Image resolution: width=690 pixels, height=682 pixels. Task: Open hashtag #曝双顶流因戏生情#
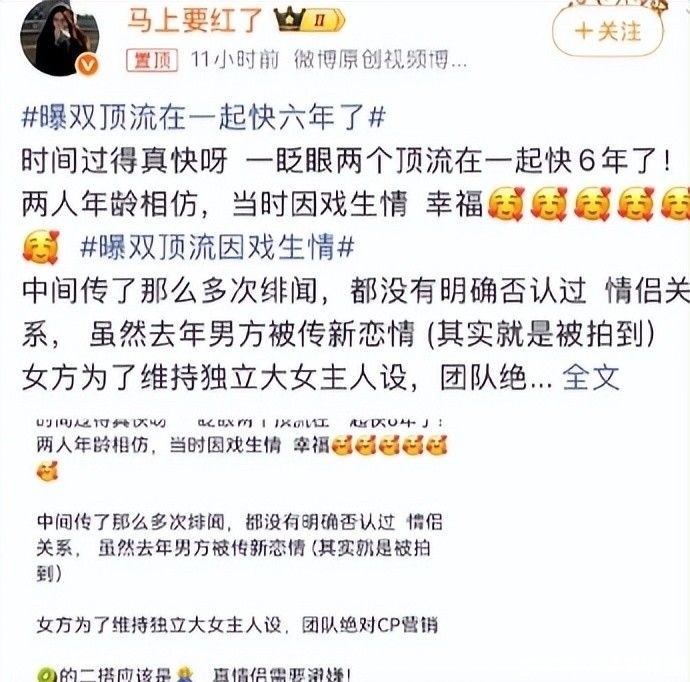coord(217,245)
